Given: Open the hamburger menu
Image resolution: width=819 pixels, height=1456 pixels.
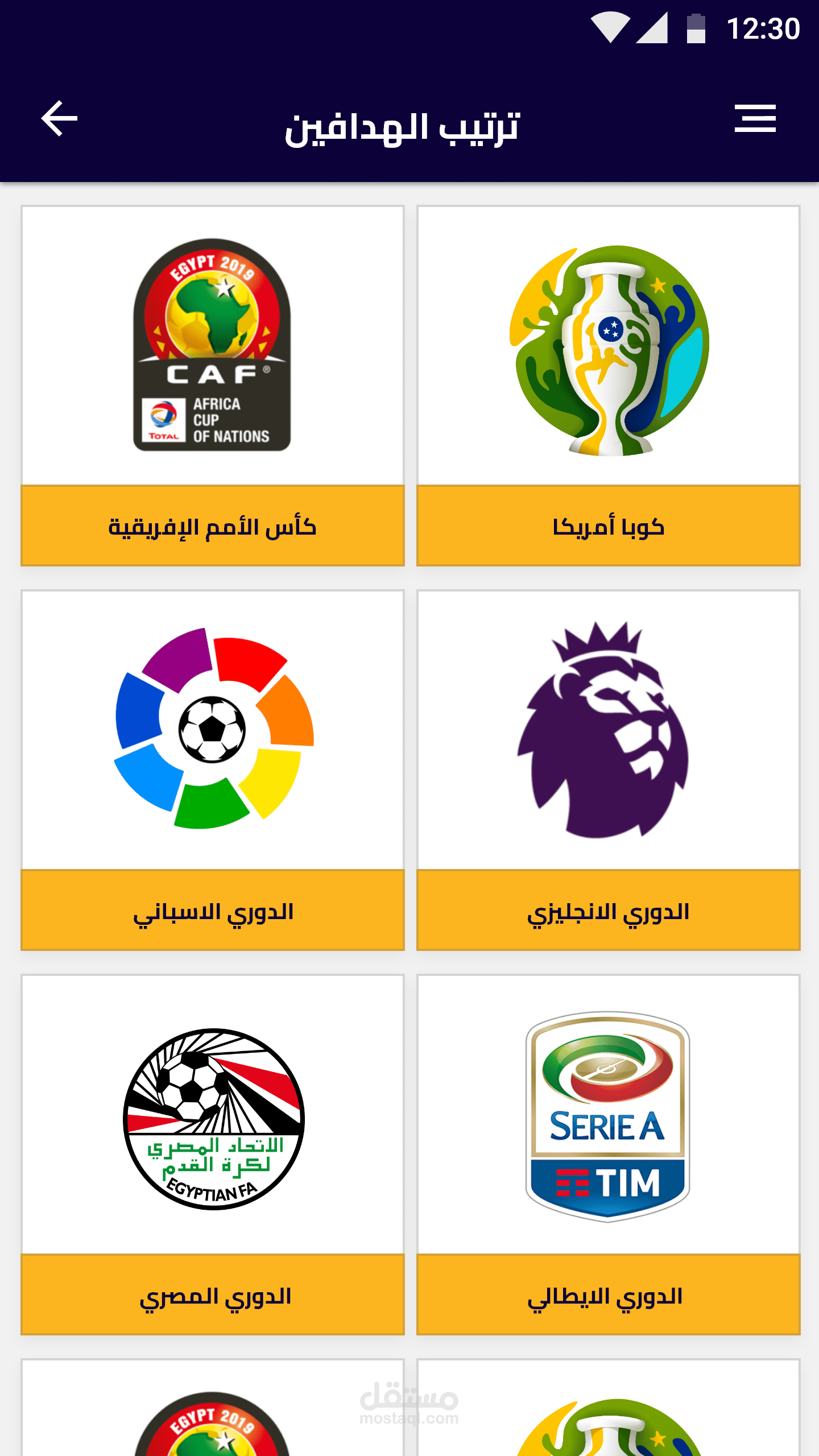Looking at the screenshot, I should (x=755, y=118).
